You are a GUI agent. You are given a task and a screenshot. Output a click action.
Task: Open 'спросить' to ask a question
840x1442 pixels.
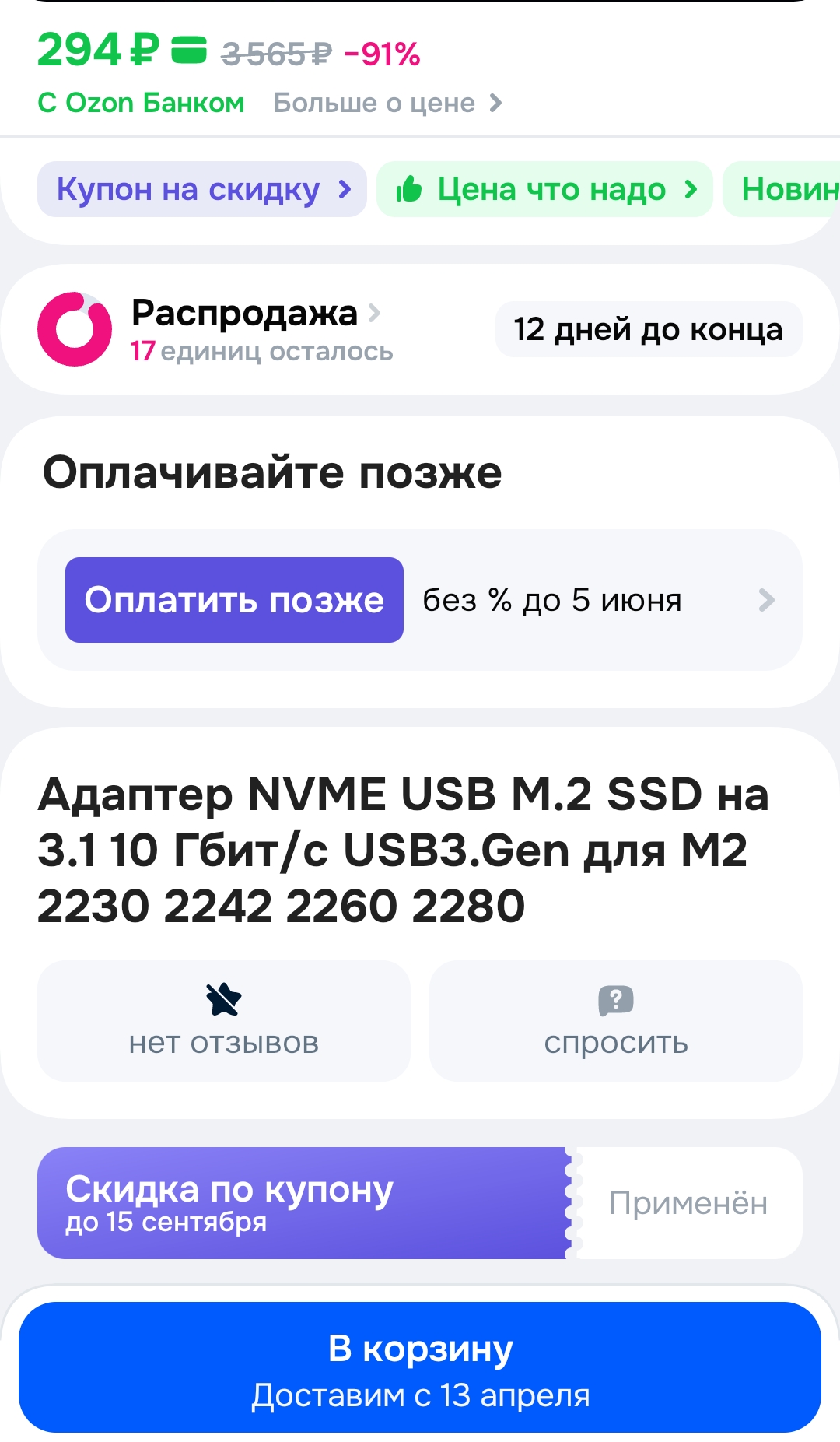tap(617, 1043)
